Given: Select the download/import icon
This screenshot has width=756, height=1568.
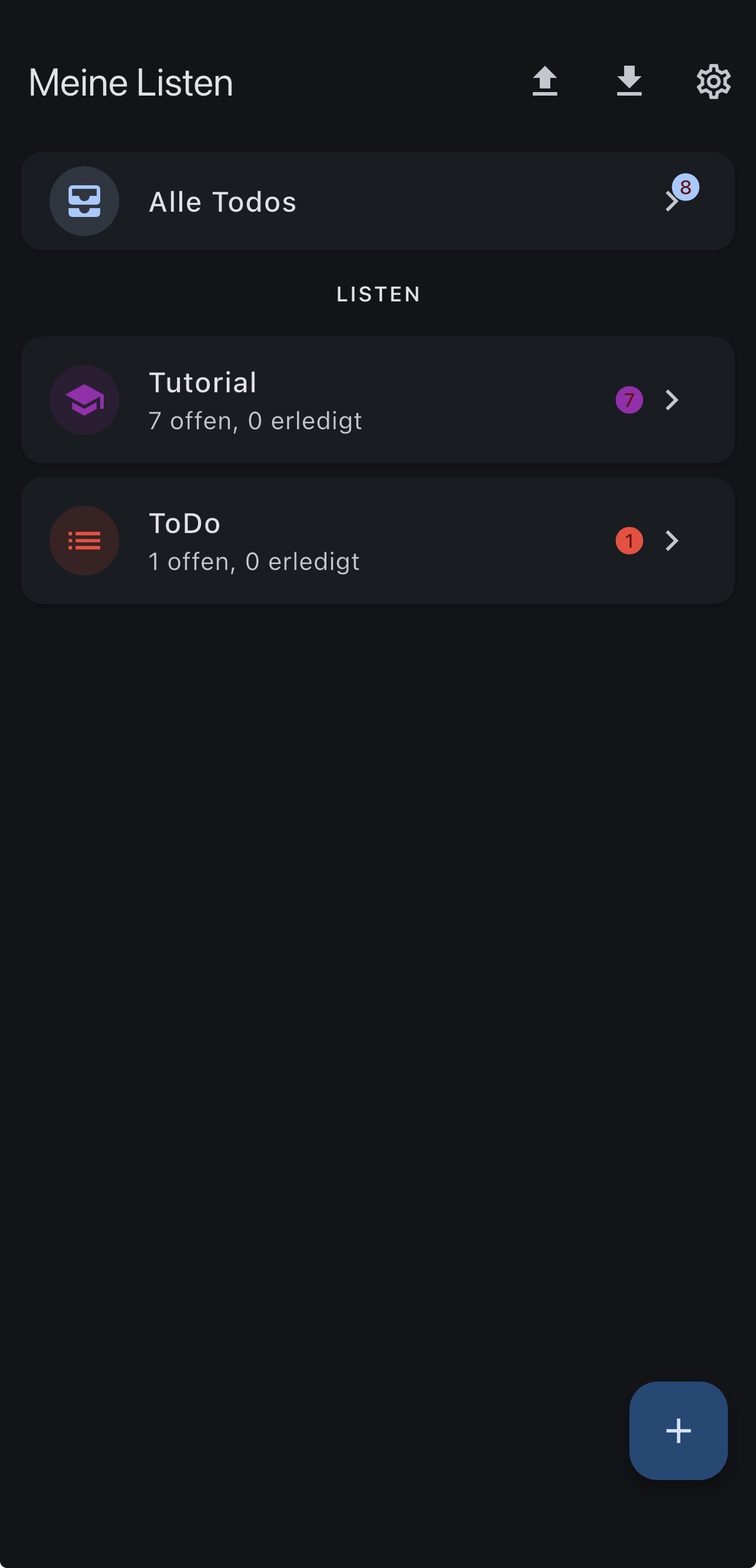Looking at the screenshot, I should coord(629,82).
